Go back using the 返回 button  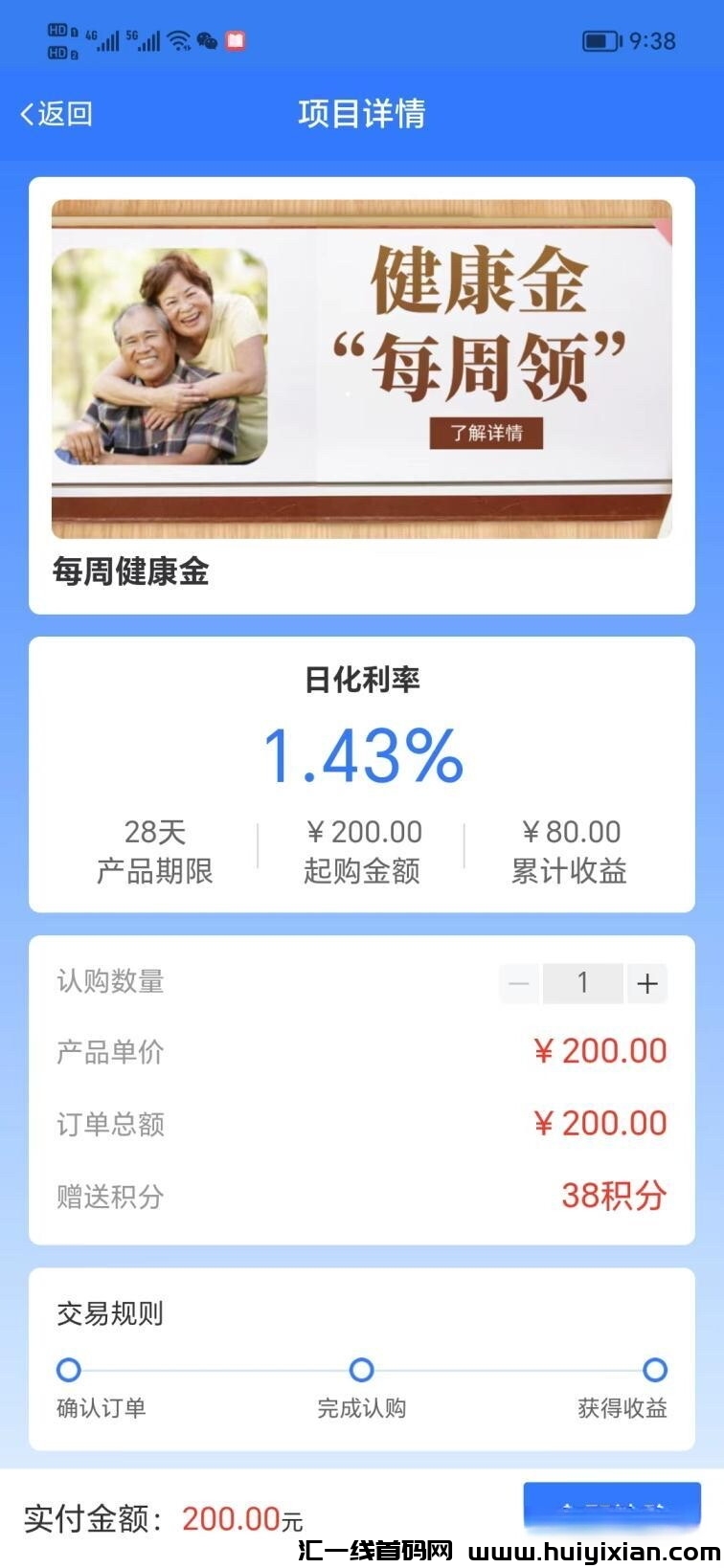57,114
